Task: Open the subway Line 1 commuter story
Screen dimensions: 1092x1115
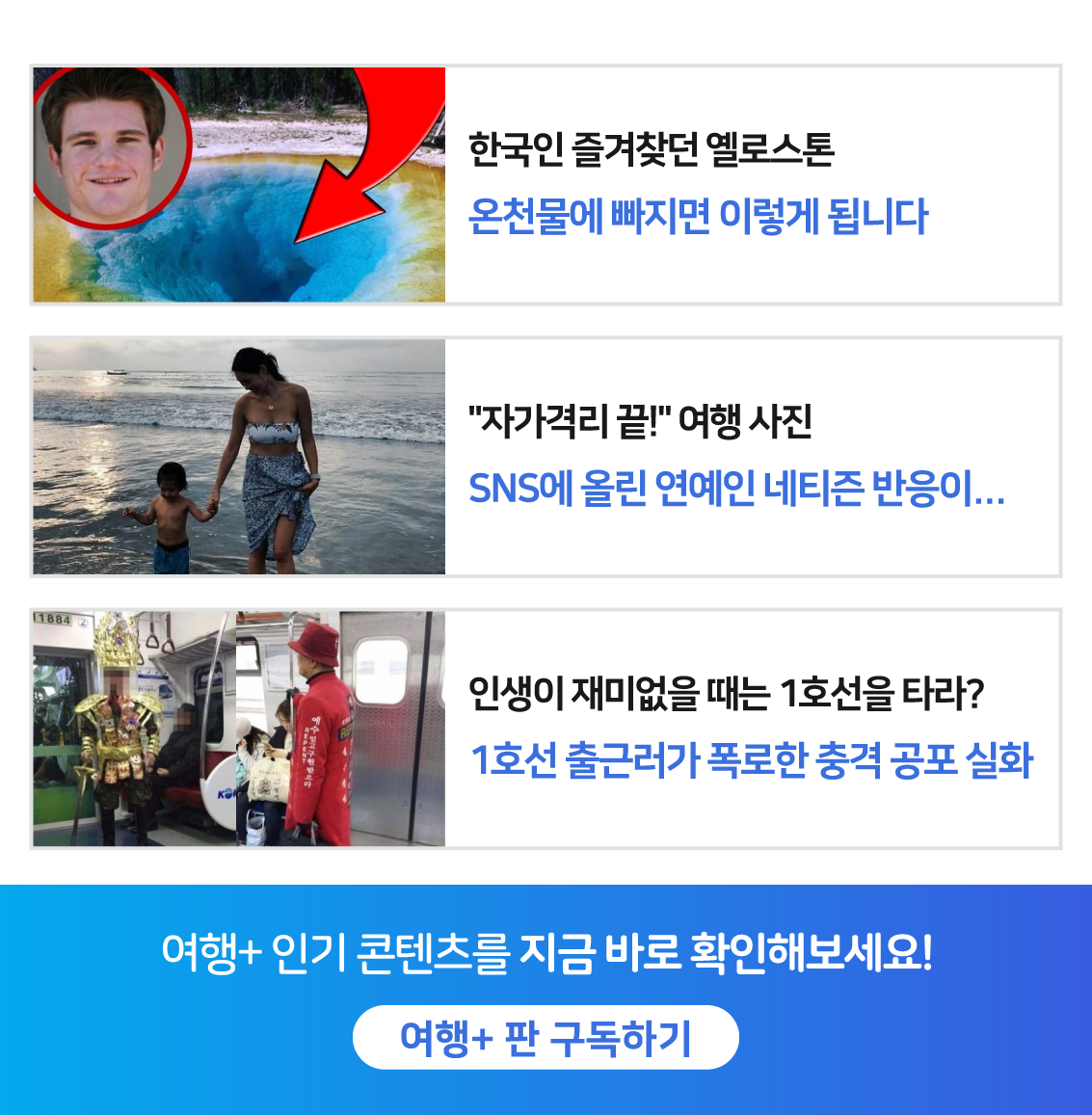Action: coord(750,729)
